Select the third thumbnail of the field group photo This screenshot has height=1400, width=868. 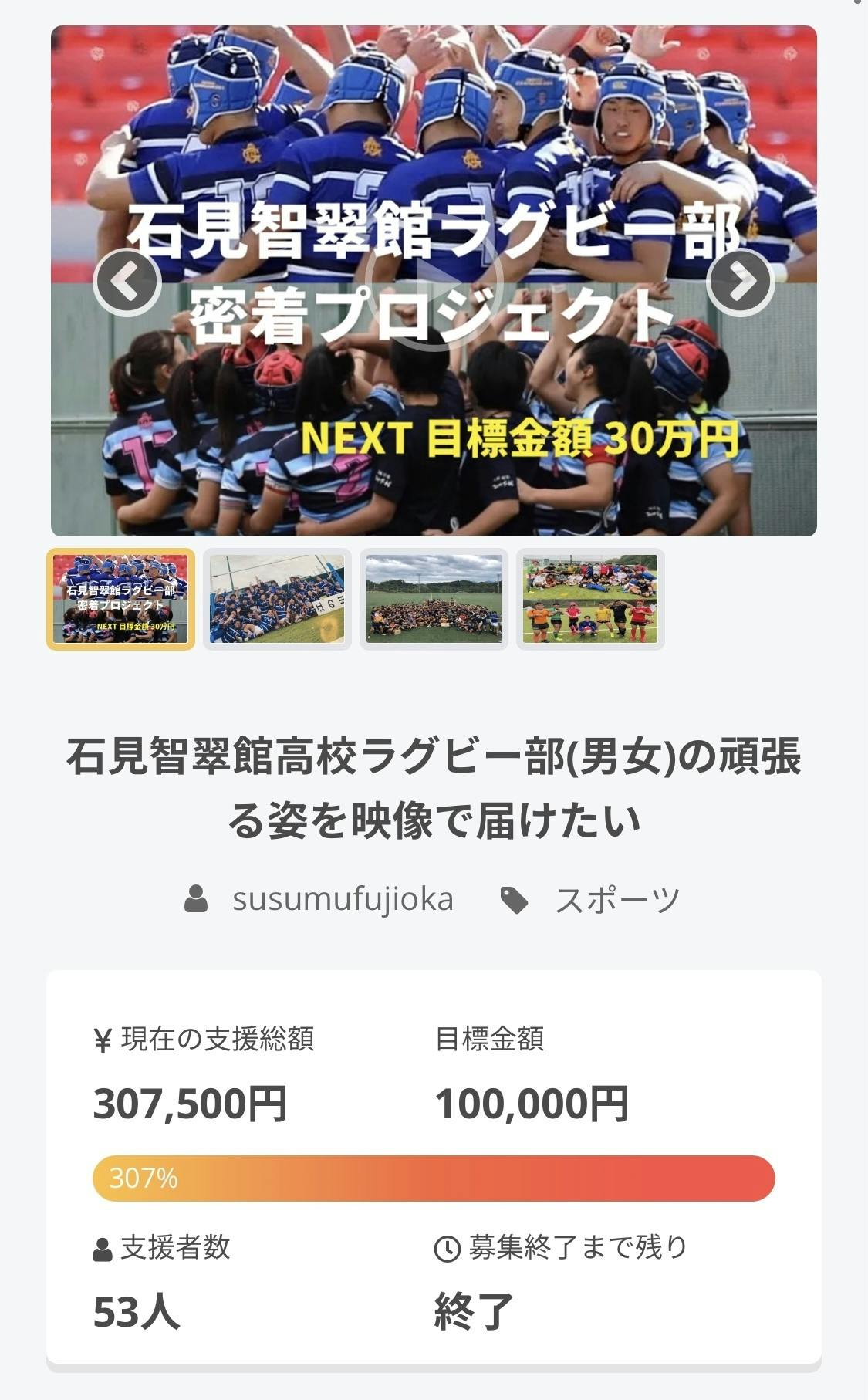(434, 599)
